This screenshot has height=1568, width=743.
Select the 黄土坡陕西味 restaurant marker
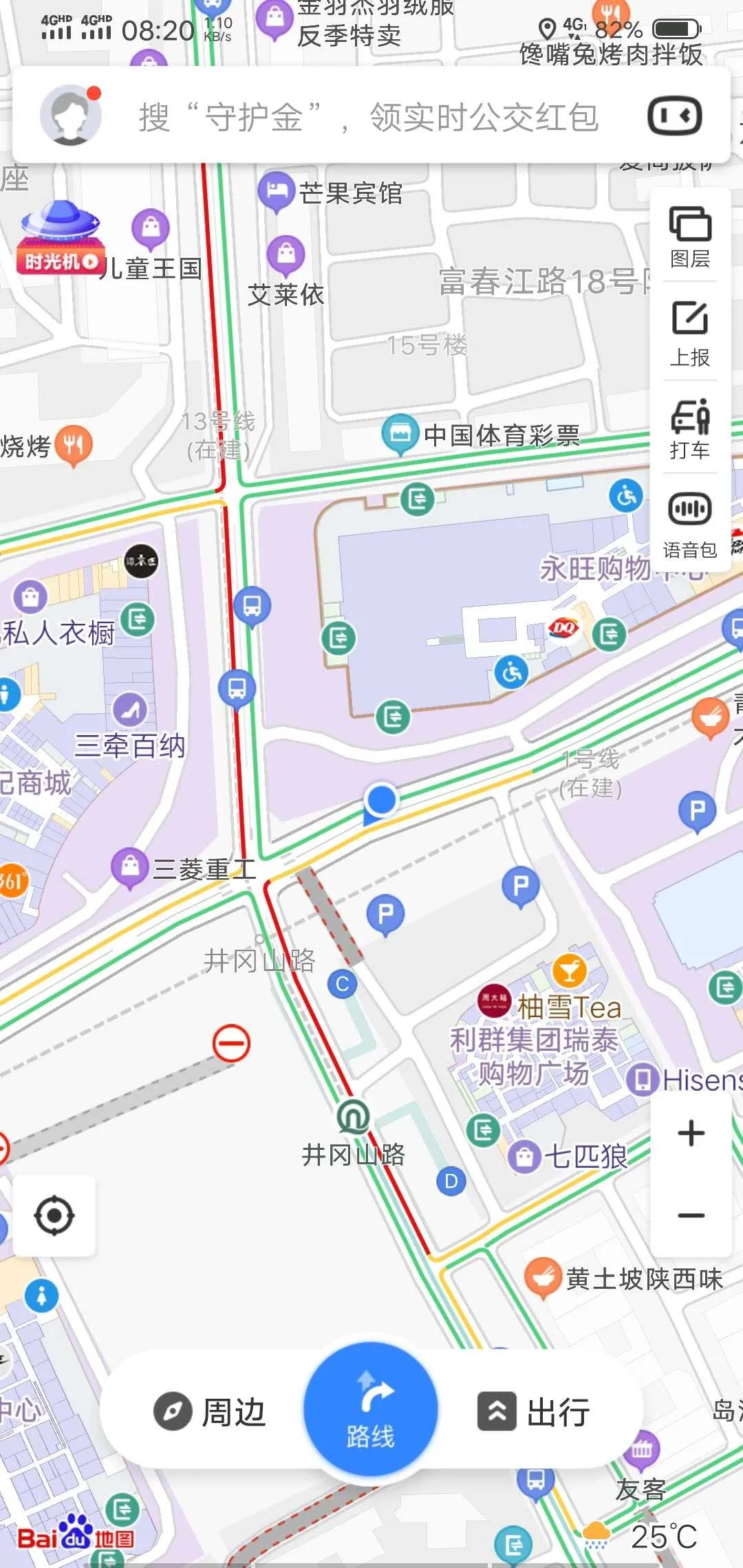[x=543, y=1277]
